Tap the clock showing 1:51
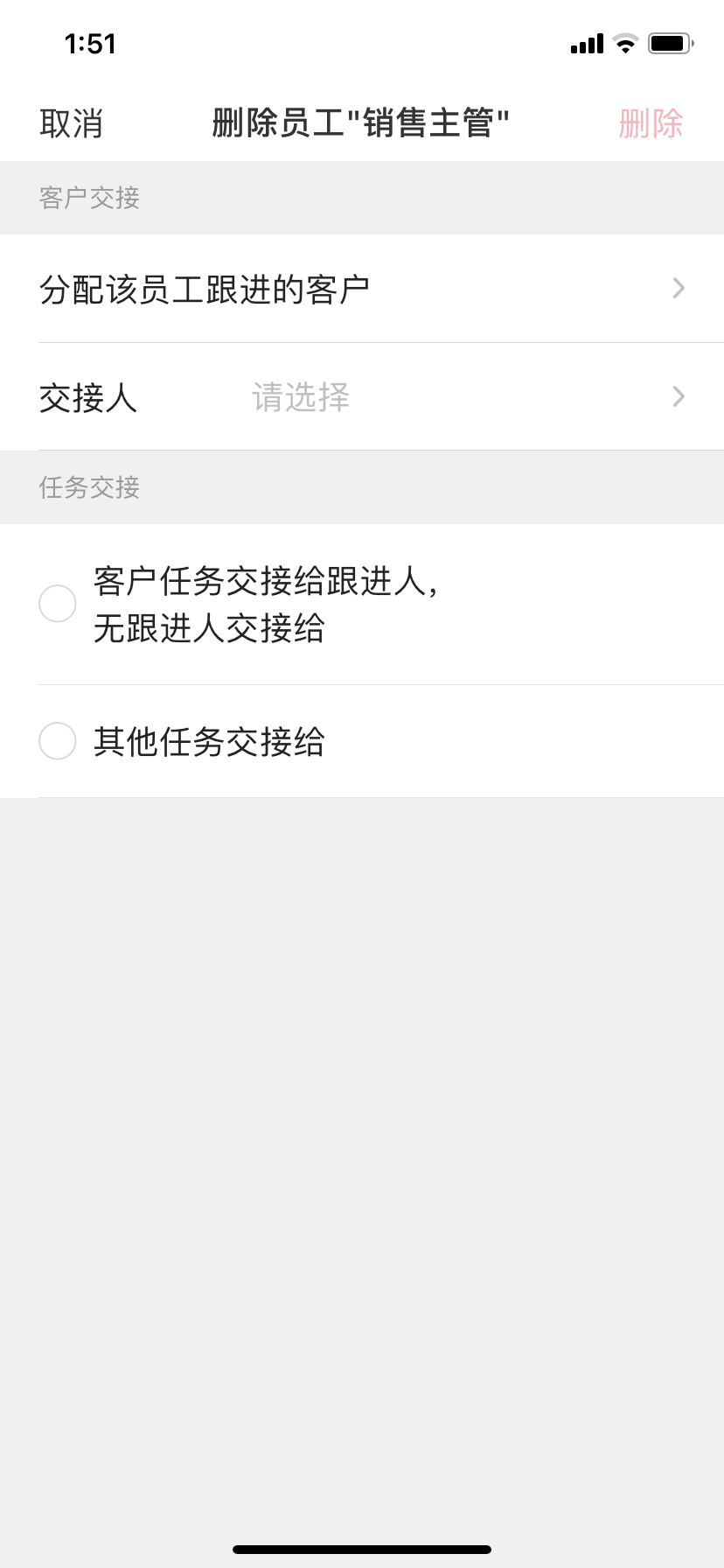The height and width of the screenshot is (1568, 724). point(90,43)
